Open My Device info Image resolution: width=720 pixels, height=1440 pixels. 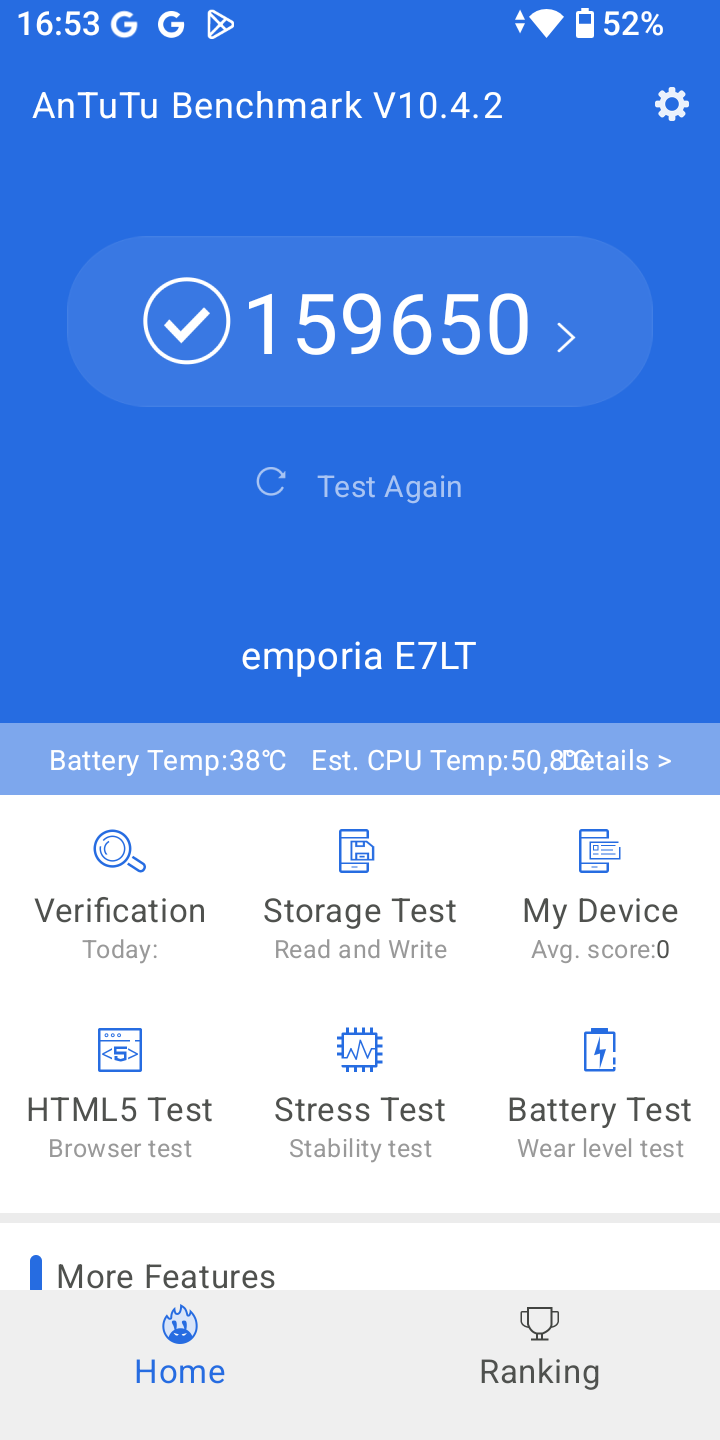point(600,895)
